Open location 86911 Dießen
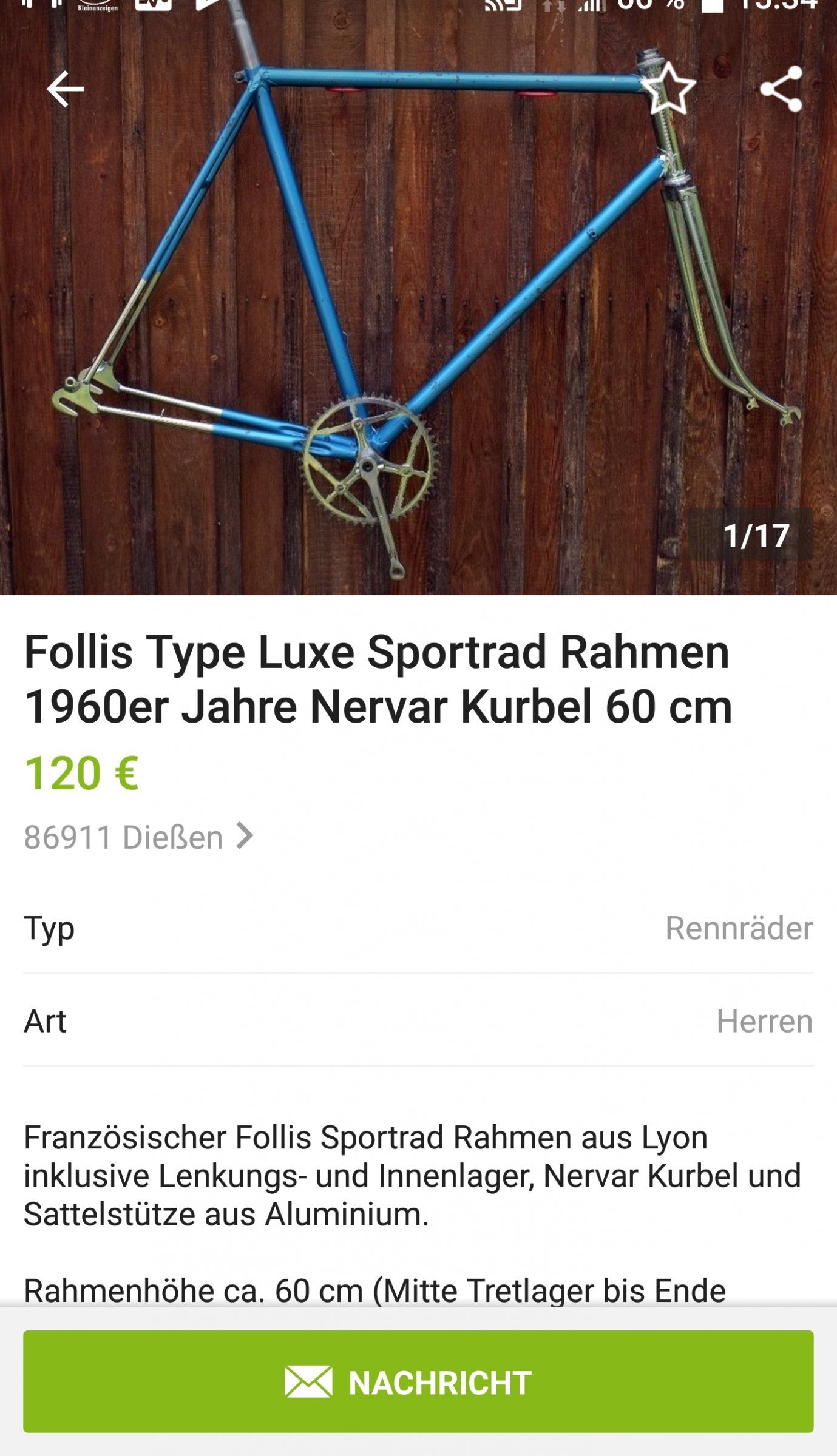 [x=138, y=837]
